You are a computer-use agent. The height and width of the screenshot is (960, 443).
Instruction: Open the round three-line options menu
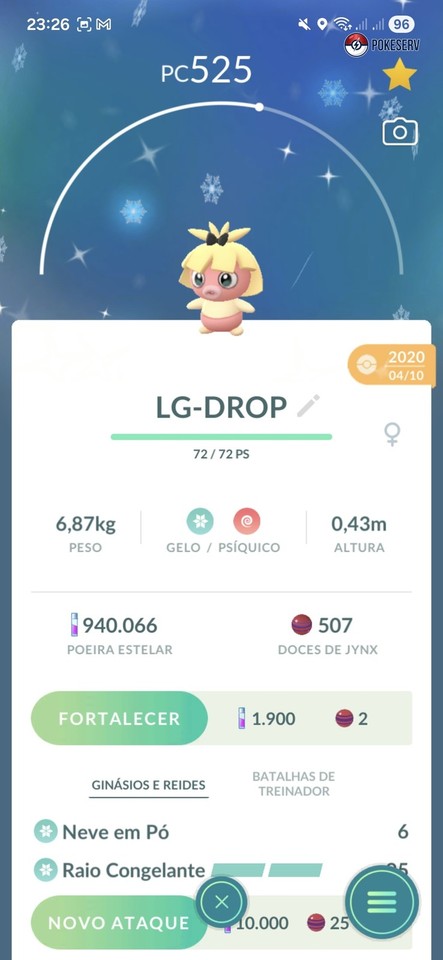click(382, 901)
